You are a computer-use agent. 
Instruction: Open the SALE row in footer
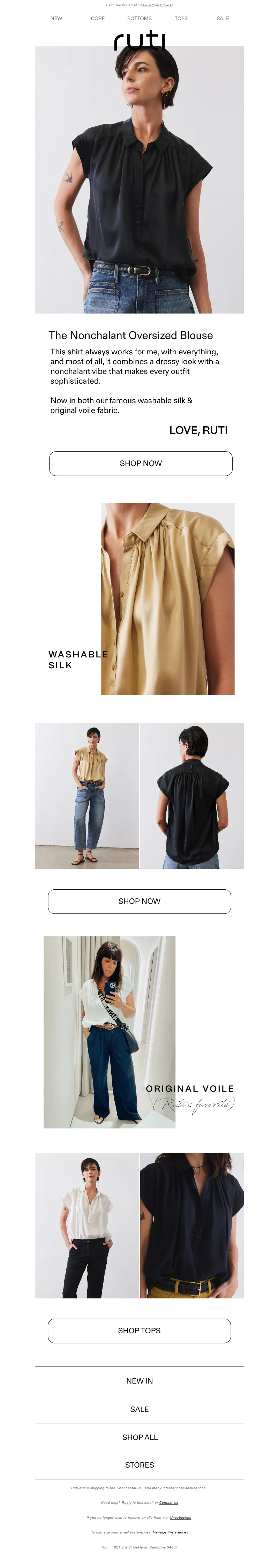(x=139, y=1409)
